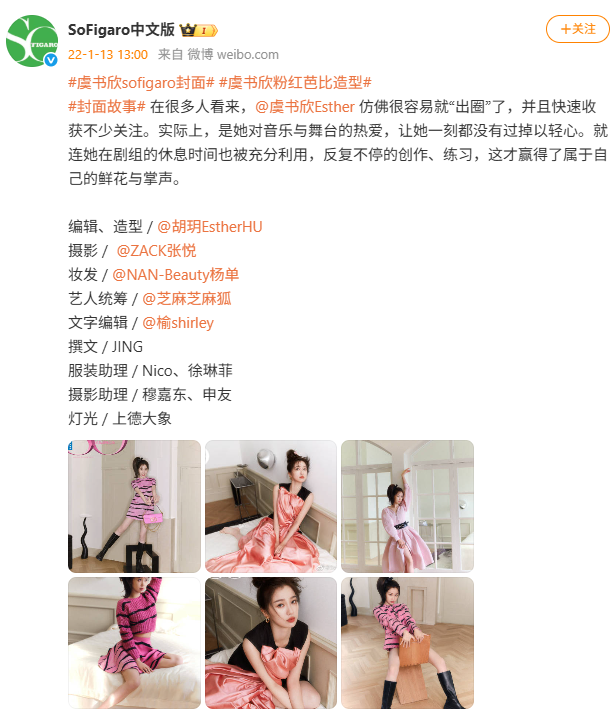Follow SoFigaro中文版 with the +关注 button

point(577,29)
